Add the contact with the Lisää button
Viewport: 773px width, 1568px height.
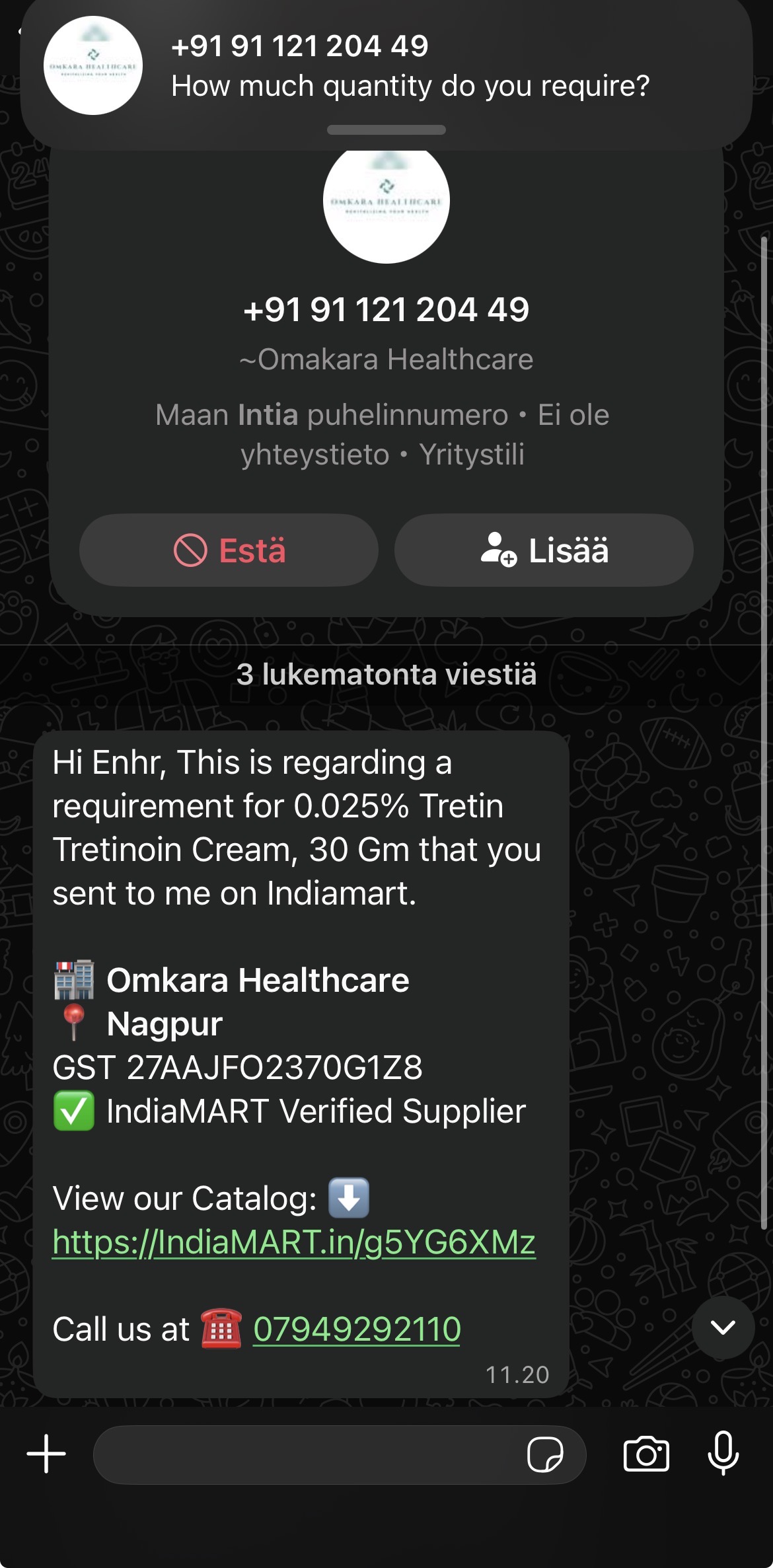pos(544,550)
